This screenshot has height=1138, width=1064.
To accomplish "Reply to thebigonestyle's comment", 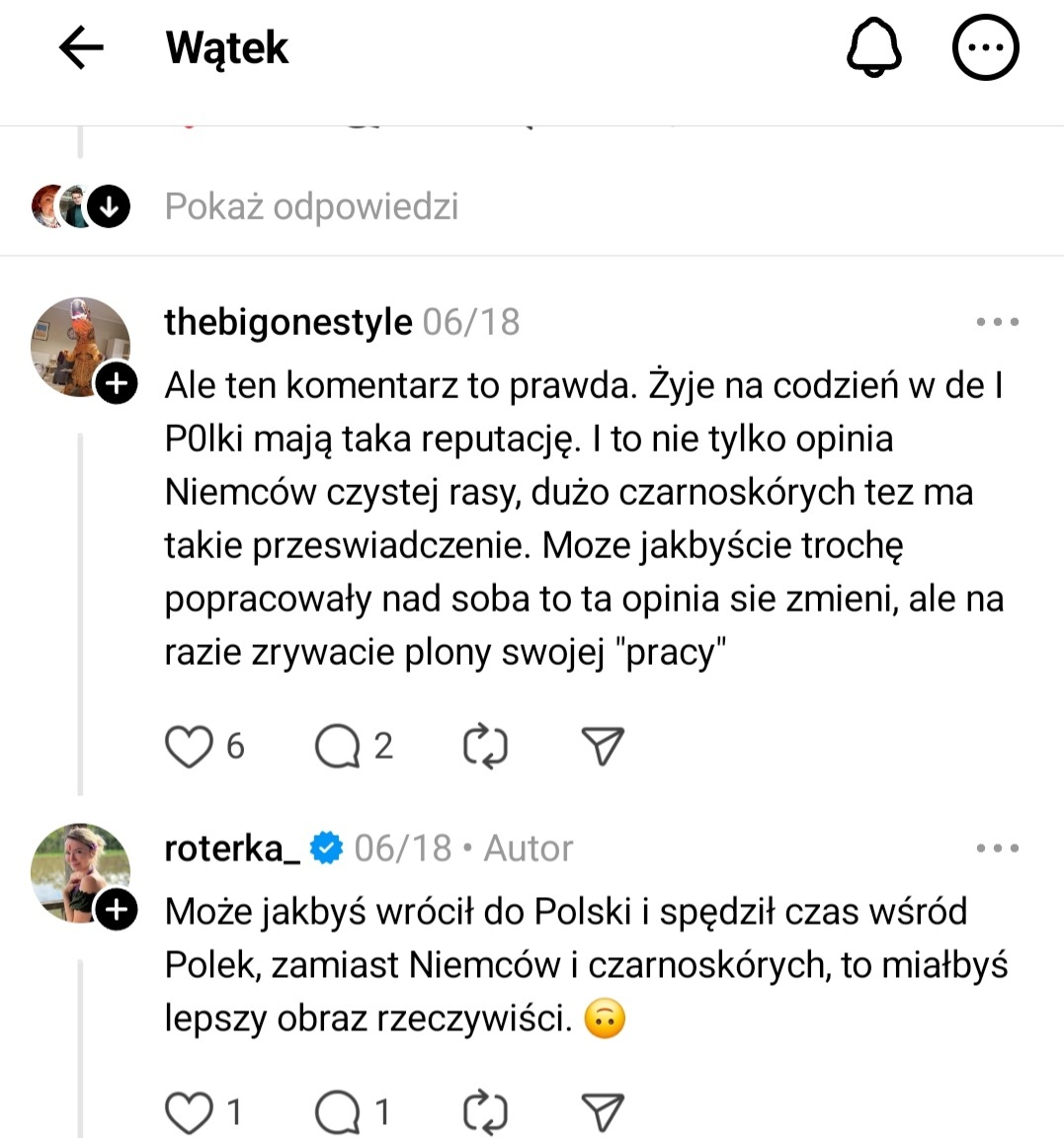I will pos(338,747).
